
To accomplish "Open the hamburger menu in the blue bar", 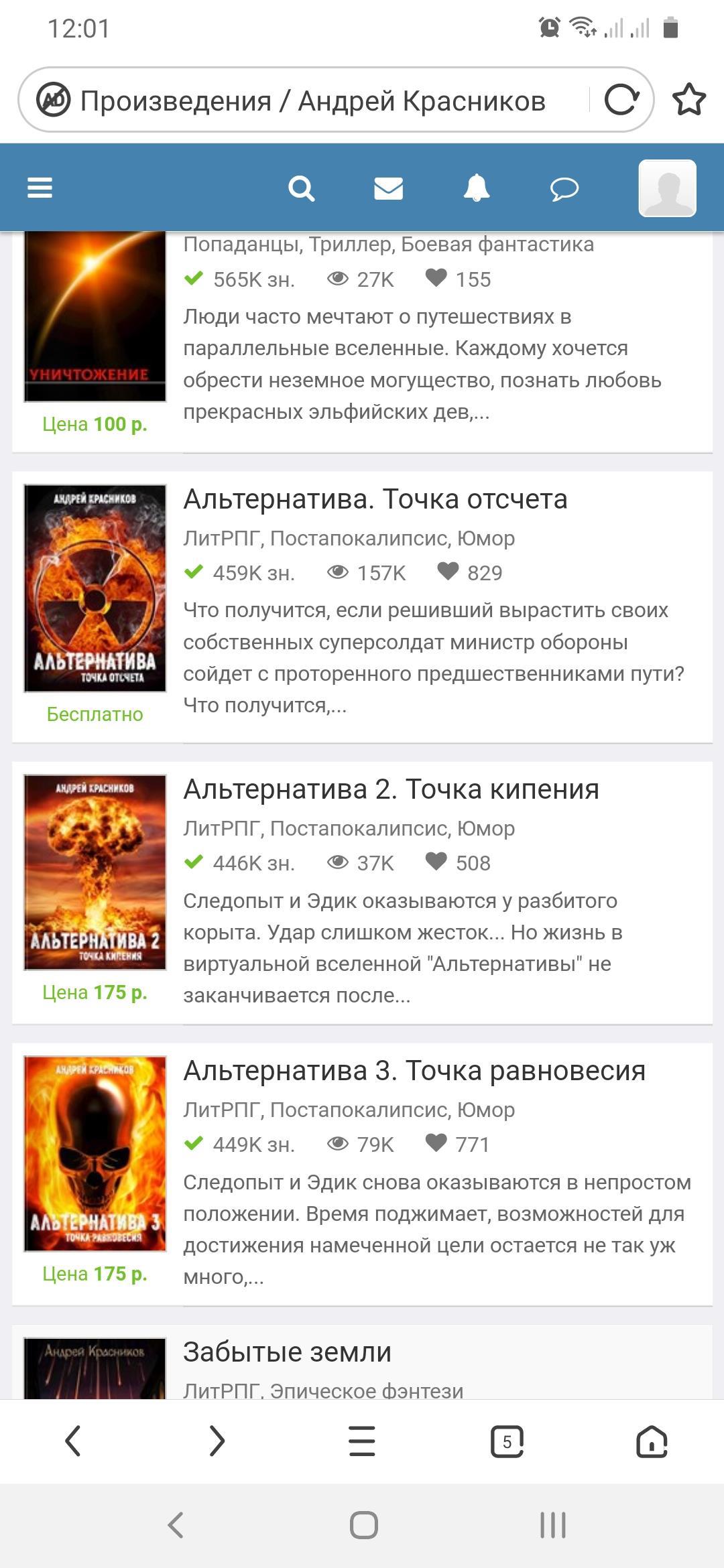I will tap(40, 188).
